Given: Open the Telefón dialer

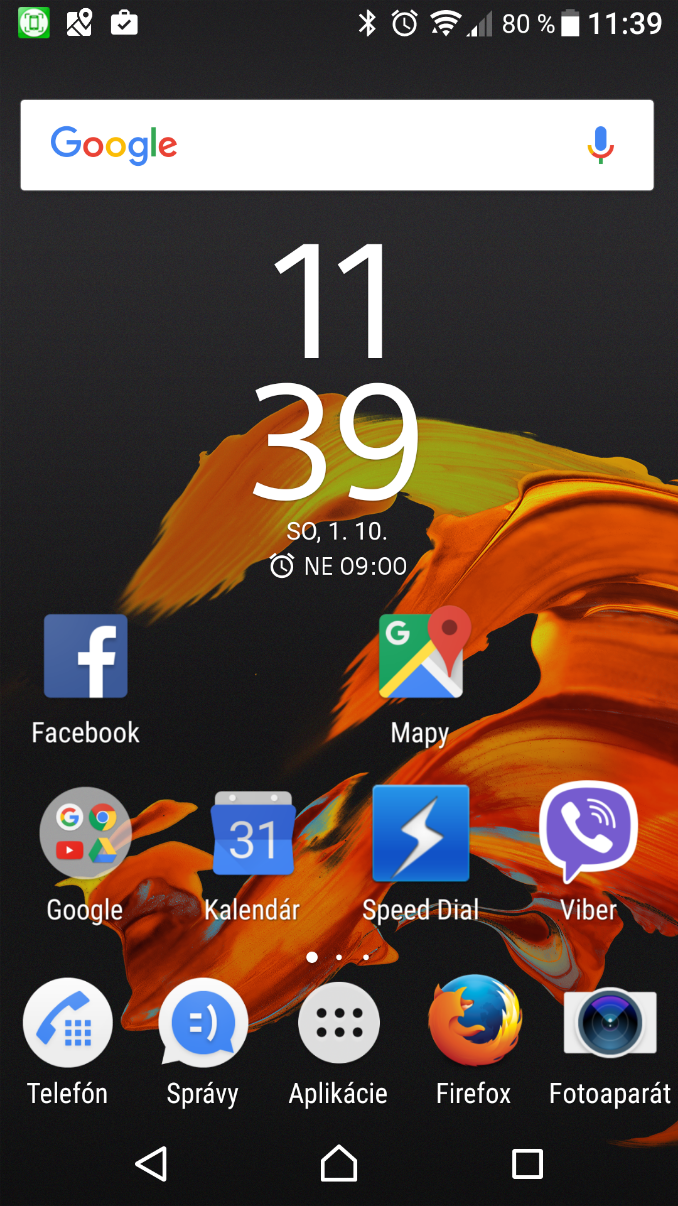Looking at the screenshot, I should (x=67, y=1023).
